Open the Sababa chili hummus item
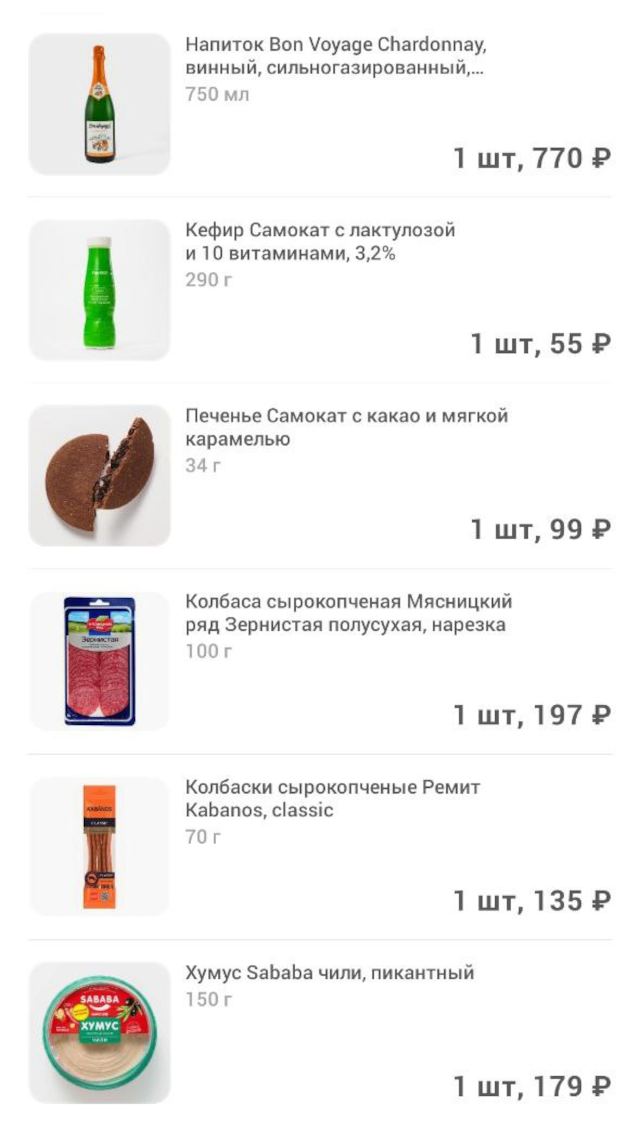Screen dimensions: 640x1142 [x=329, y=973]
